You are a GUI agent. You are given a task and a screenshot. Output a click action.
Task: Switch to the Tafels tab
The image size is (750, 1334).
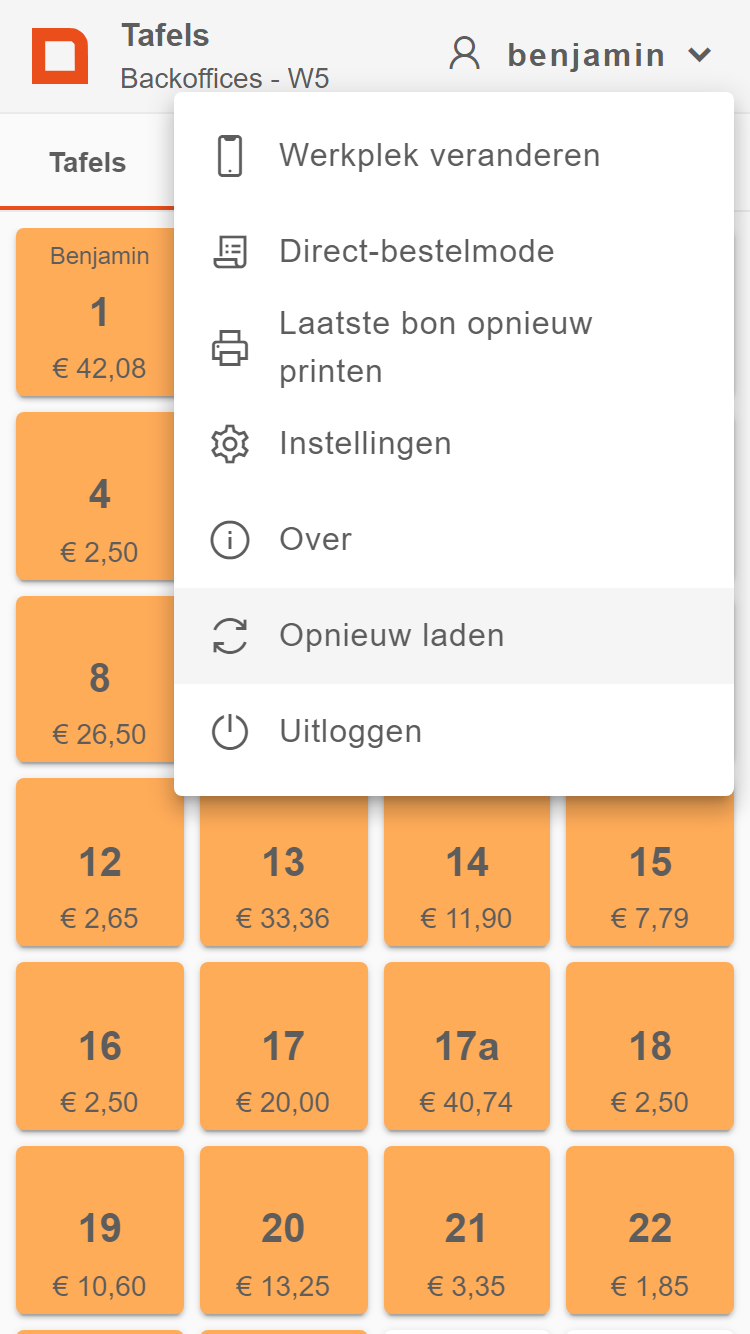click(88, 163)
